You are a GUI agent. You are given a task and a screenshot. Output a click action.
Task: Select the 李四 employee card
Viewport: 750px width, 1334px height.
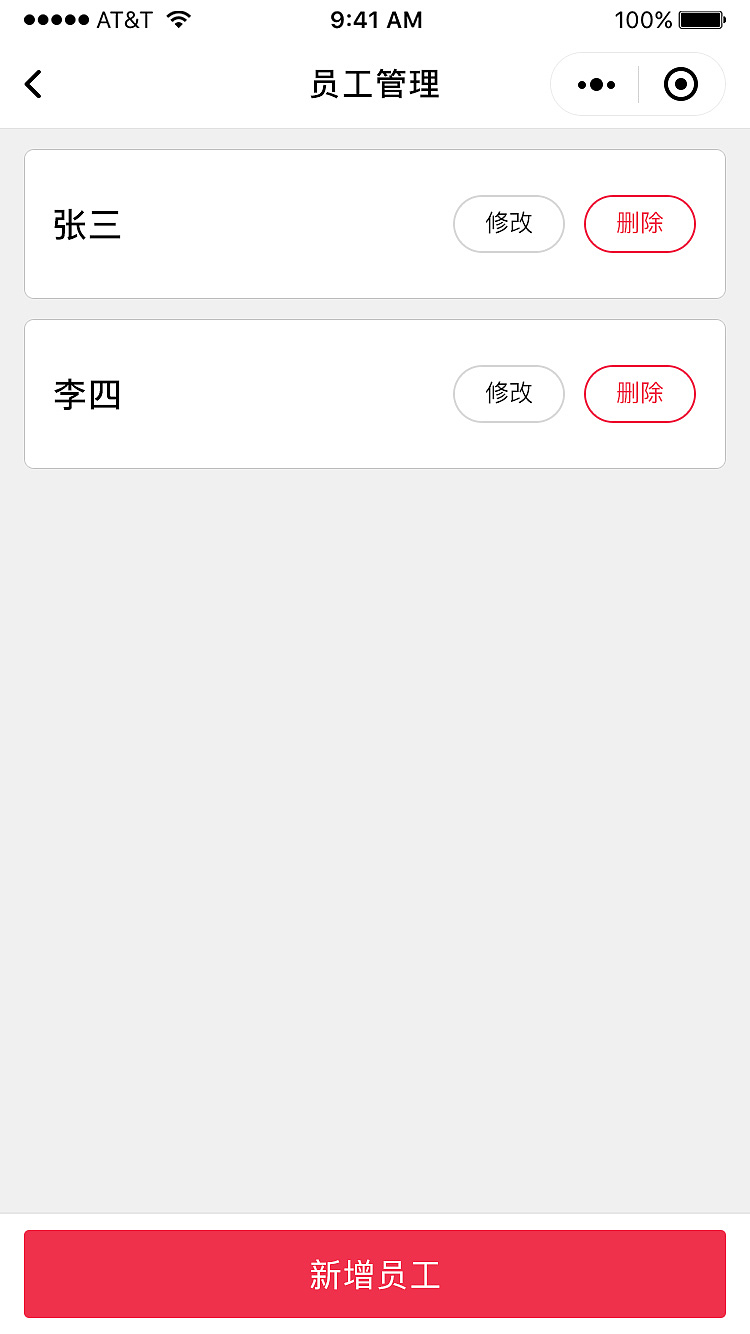point(280,394)
